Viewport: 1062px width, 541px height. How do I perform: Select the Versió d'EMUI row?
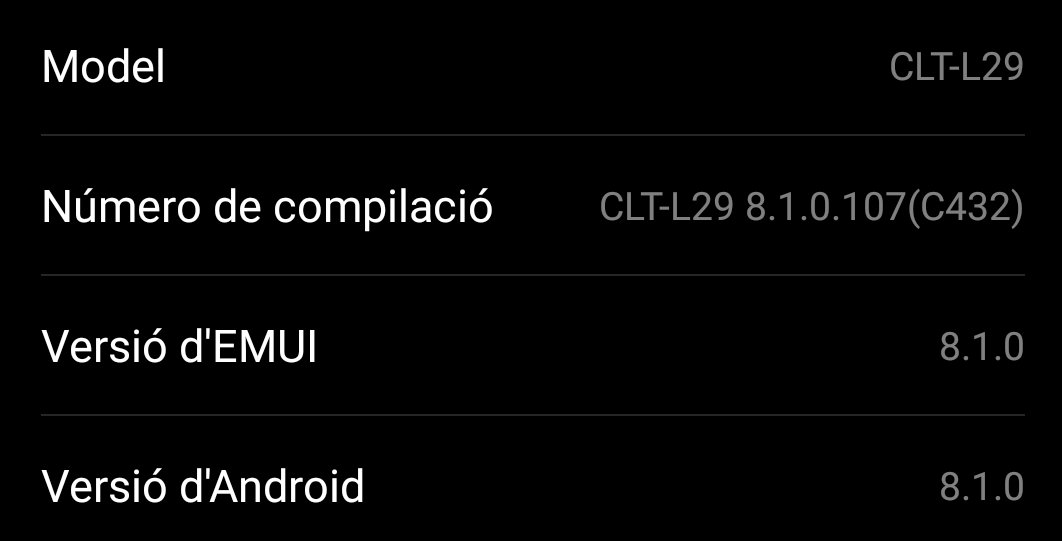531,347
